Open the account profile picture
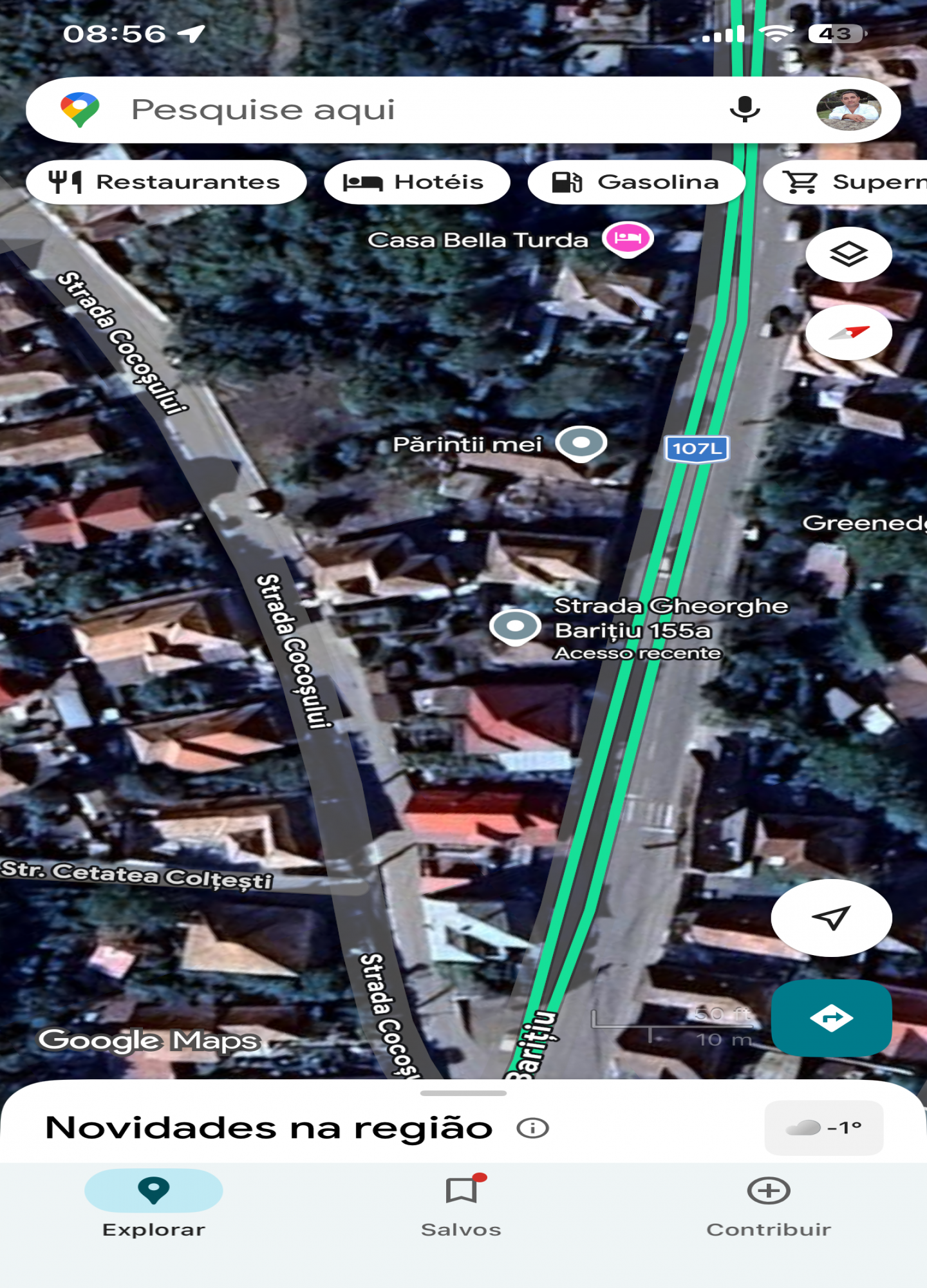The image size is (927, 1288). pos(848,109)
